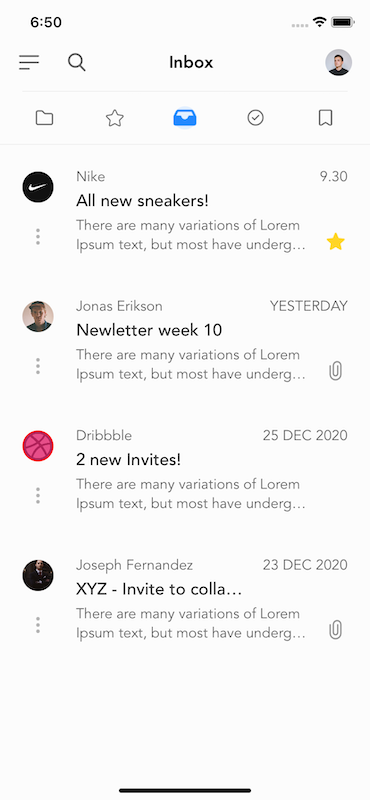Tap the search magnifier icon
Screen dimensions: 370x800
77,62
